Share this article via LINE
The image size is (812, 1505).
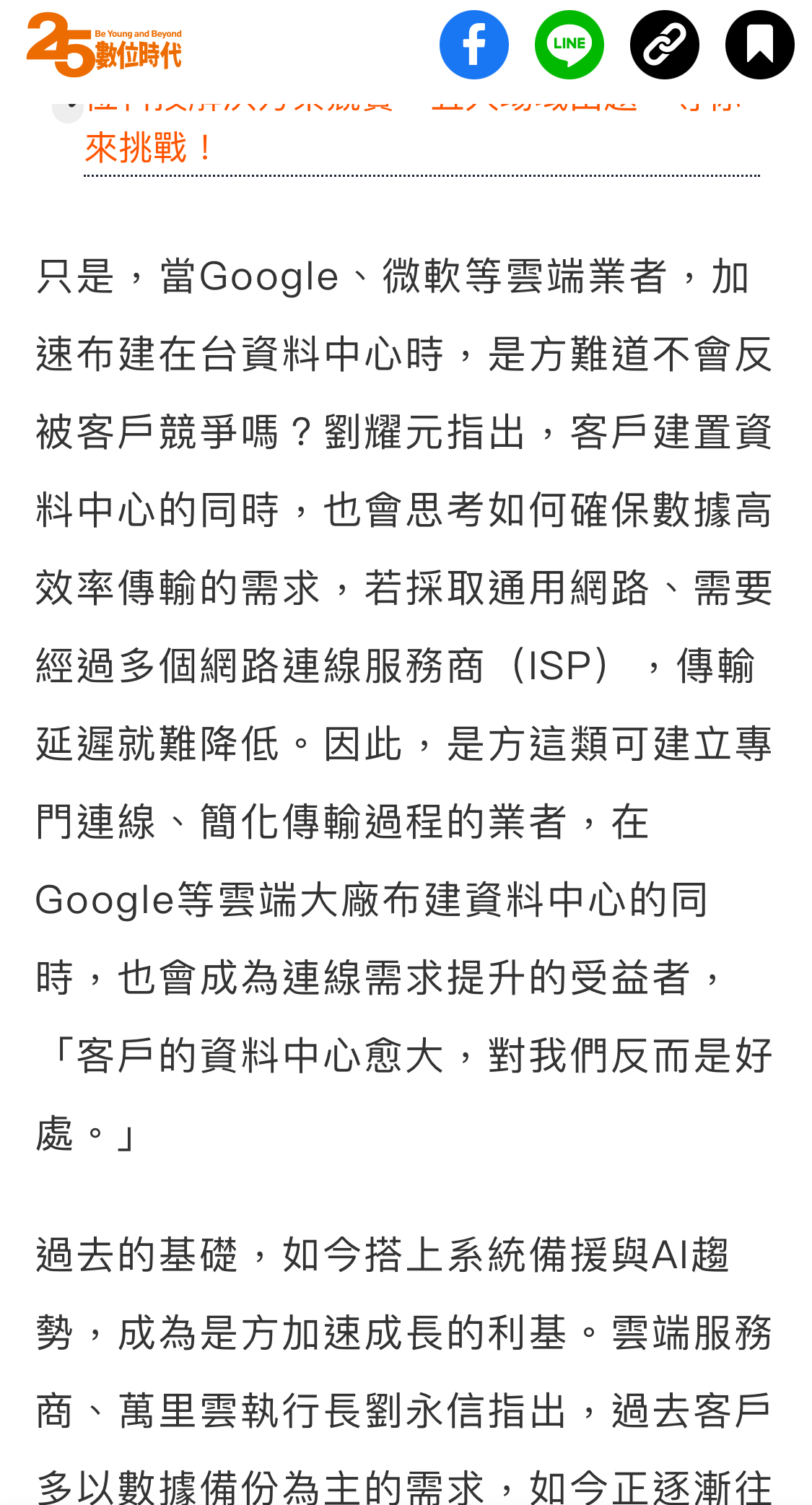569,45
